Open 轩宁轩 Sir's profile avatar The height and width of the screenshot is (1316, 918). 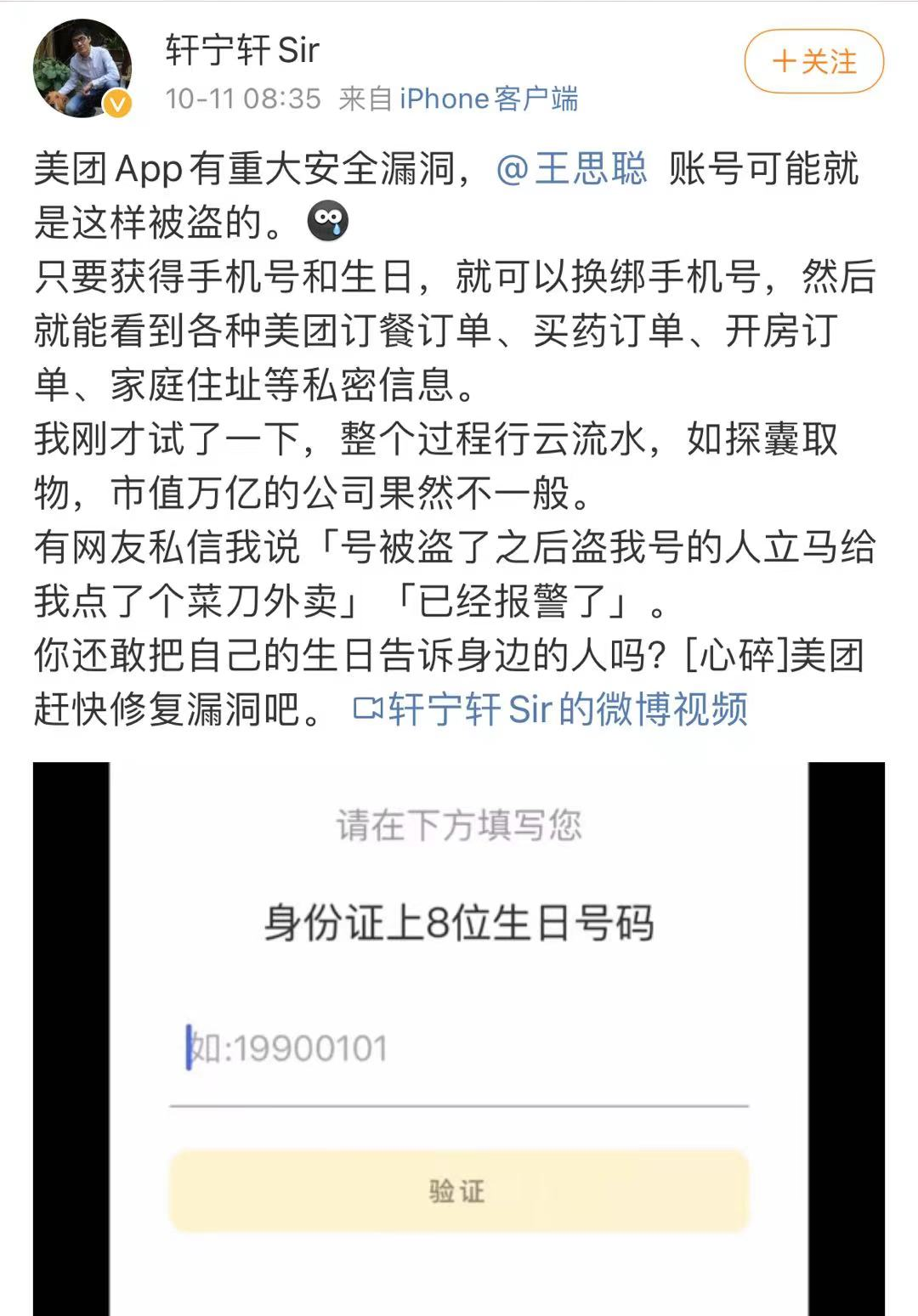pyautogui.click(x=82, y=68)
